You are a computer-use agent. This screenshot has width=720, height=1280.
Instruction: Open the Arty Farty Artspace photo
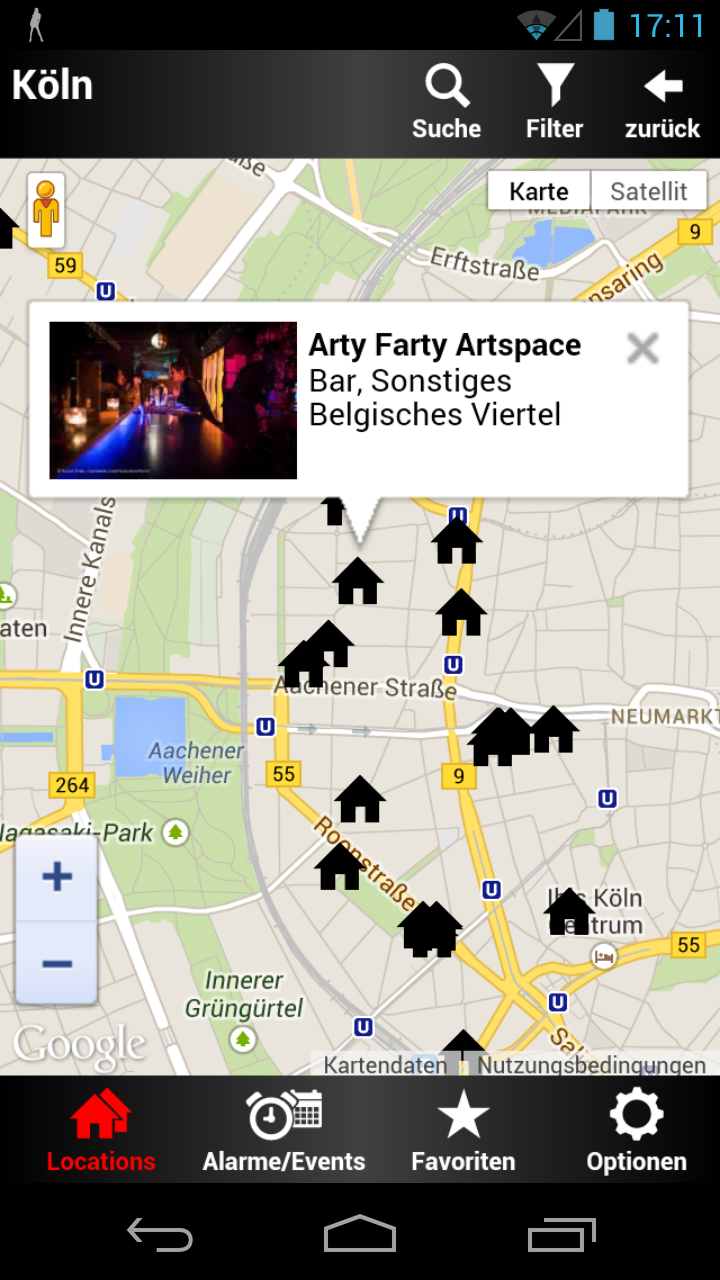pyautogui.click(x=173, y=400)
